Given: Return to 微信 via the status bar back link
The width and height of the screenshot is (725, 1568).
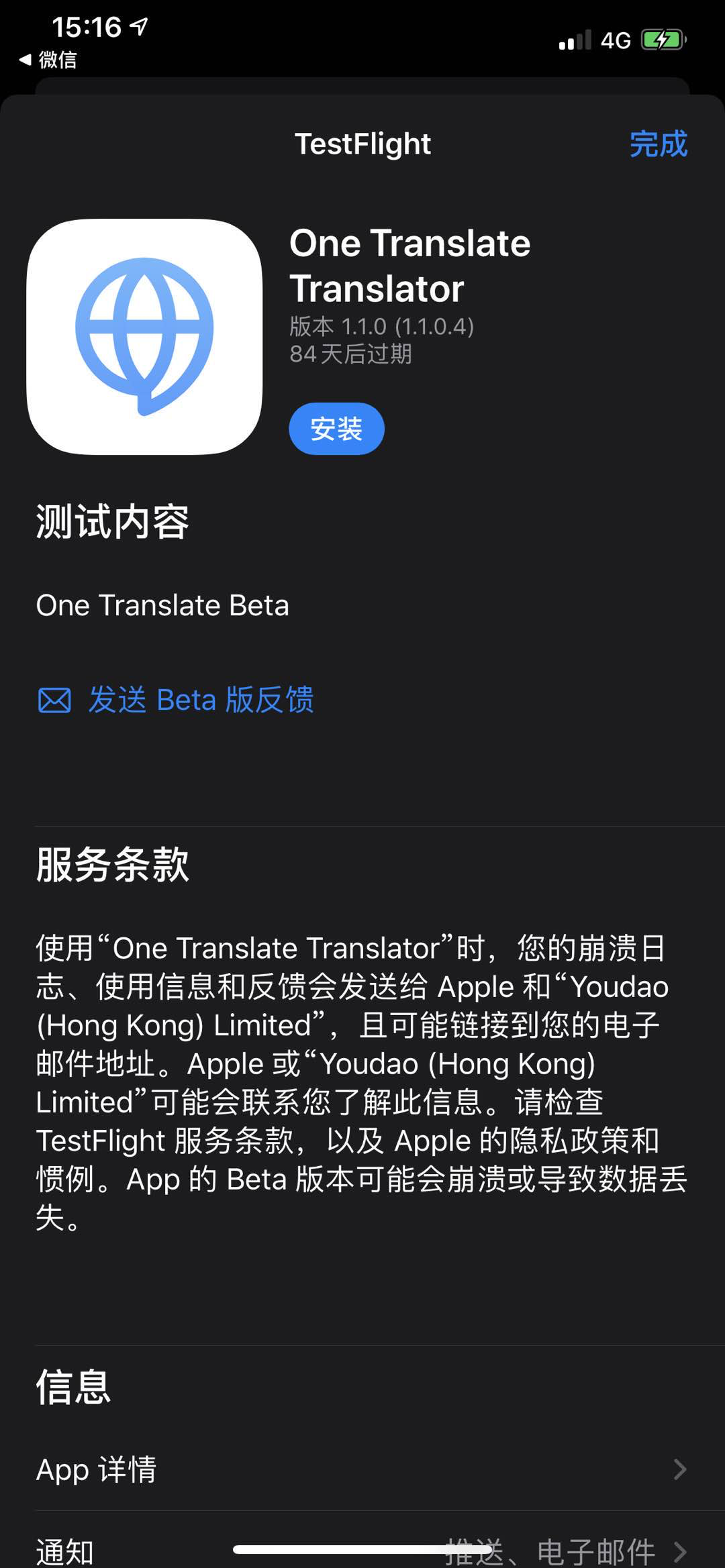Looking at the screenshot, I should [x=48, y=60].
